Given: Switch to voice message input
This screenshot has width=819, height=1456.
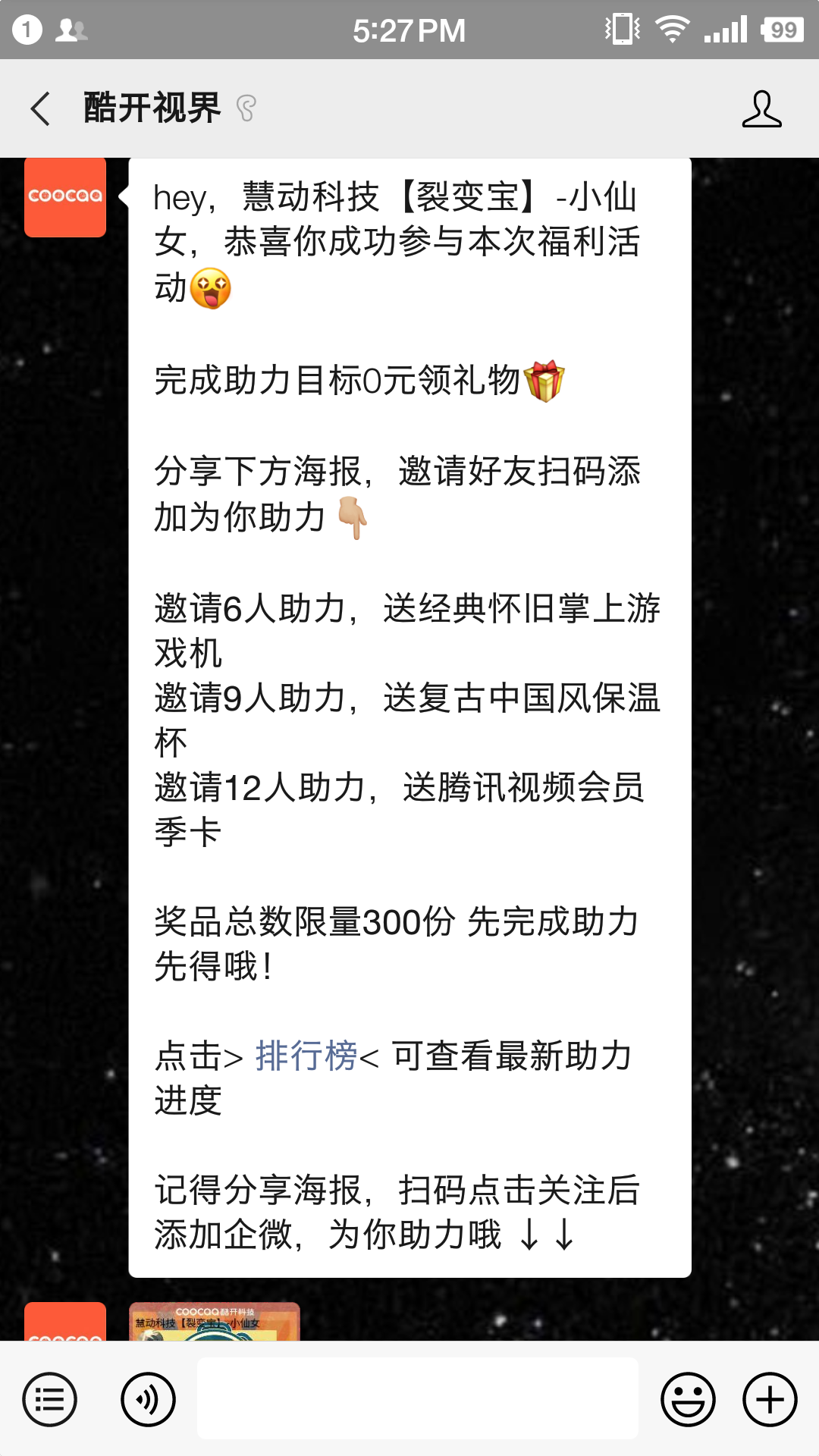Looking at the screenshot, I should [x=148, y=1399].
